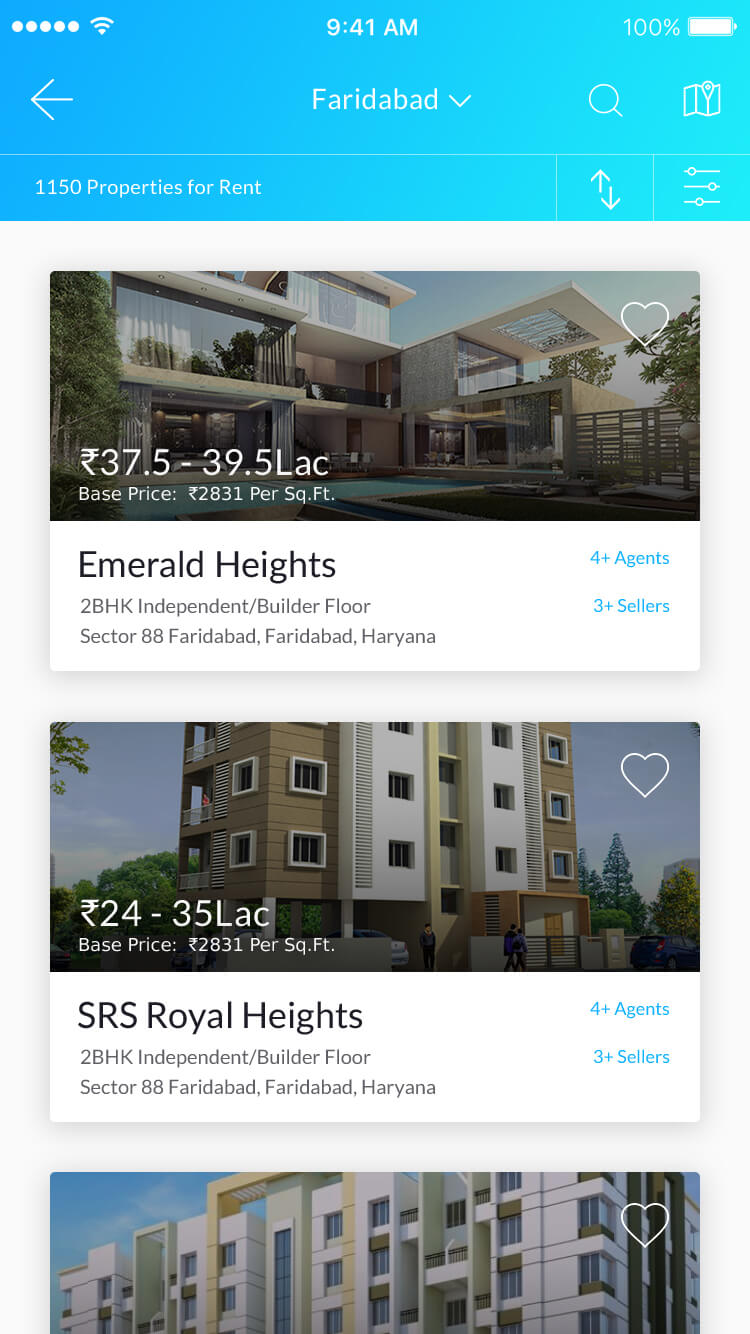This screenshot has width=750, height=1334.
Task: Open the Emerald Heights property card
Action: coord(375,471)
